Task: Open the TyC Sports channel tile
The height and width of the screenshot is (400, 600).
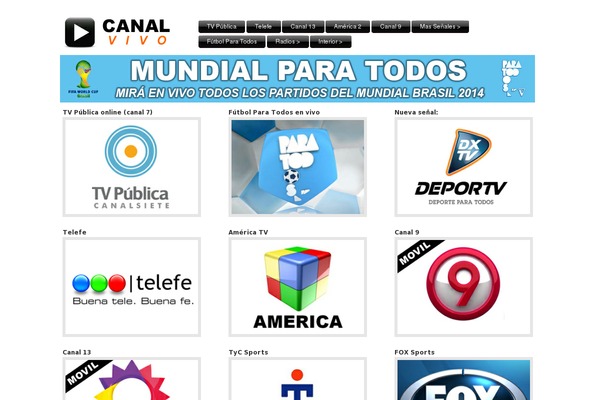Action: [297, 380]
